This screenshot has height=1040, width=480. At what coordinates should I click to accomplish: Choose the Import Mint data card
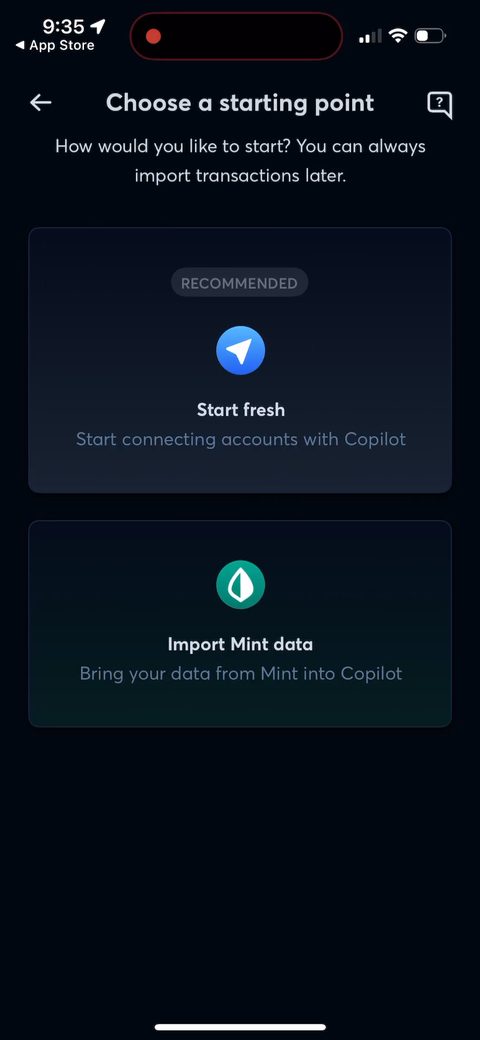(240, 623)
